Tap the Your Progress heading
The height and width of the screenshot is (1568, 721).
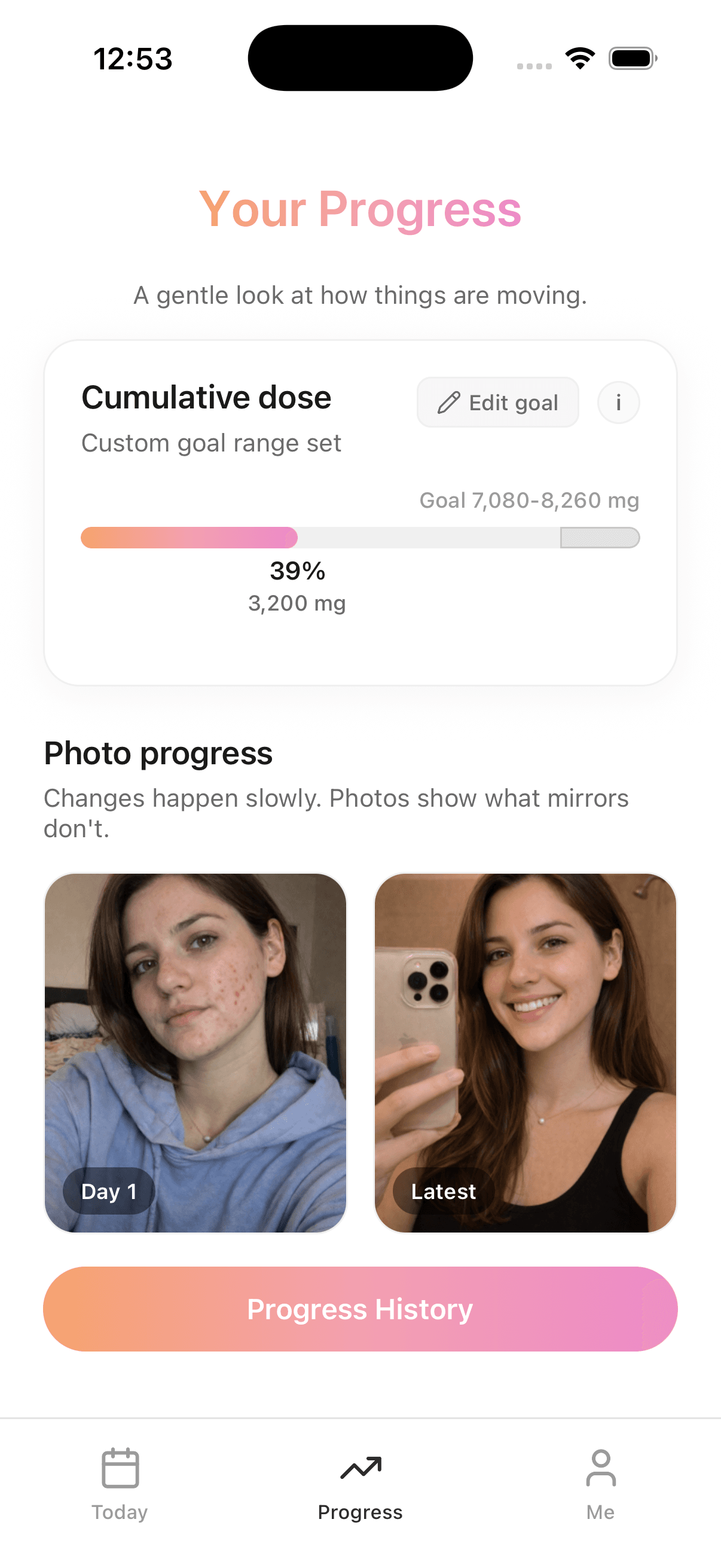click(360, 209)
